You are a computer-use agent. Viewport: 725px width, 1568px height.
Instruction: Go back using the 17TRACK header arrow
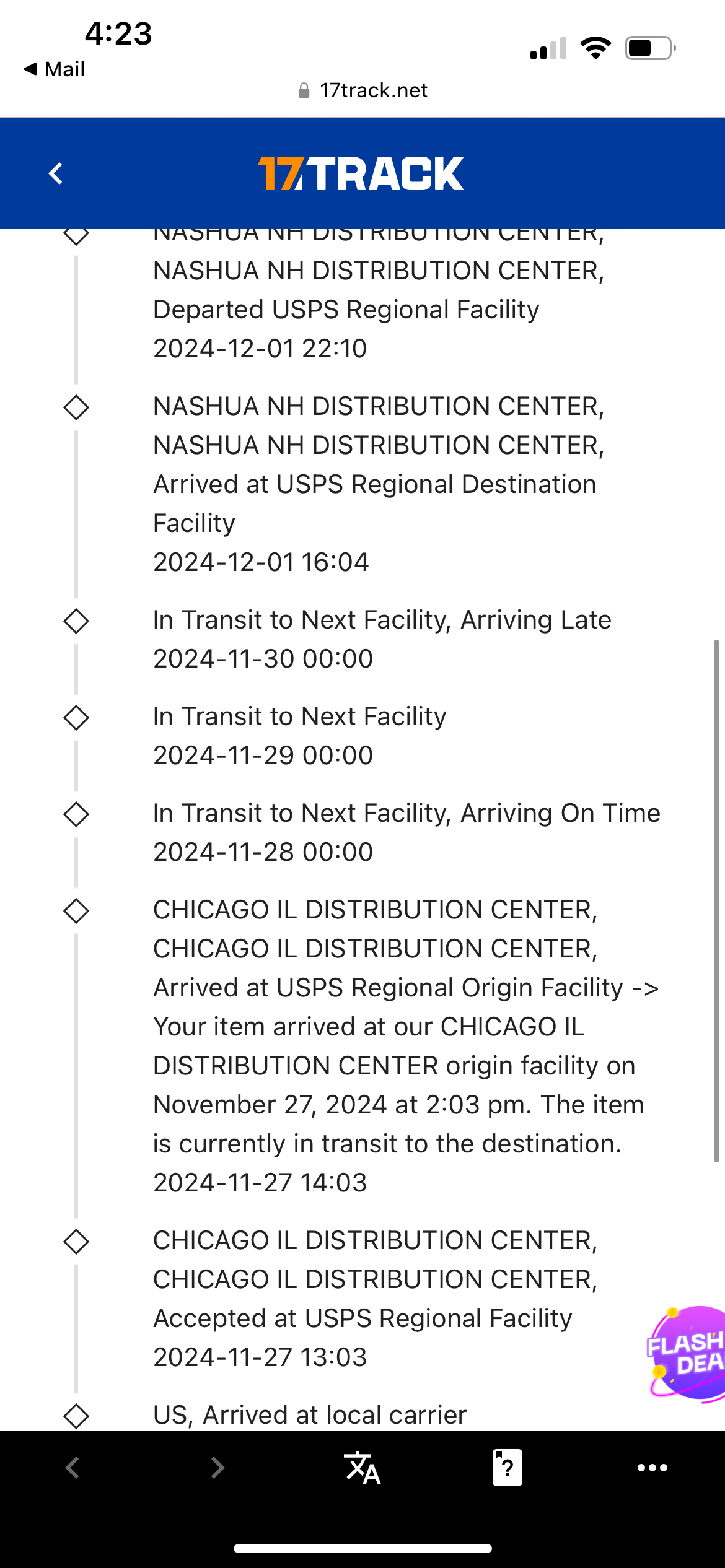click(x=56, y=173)
